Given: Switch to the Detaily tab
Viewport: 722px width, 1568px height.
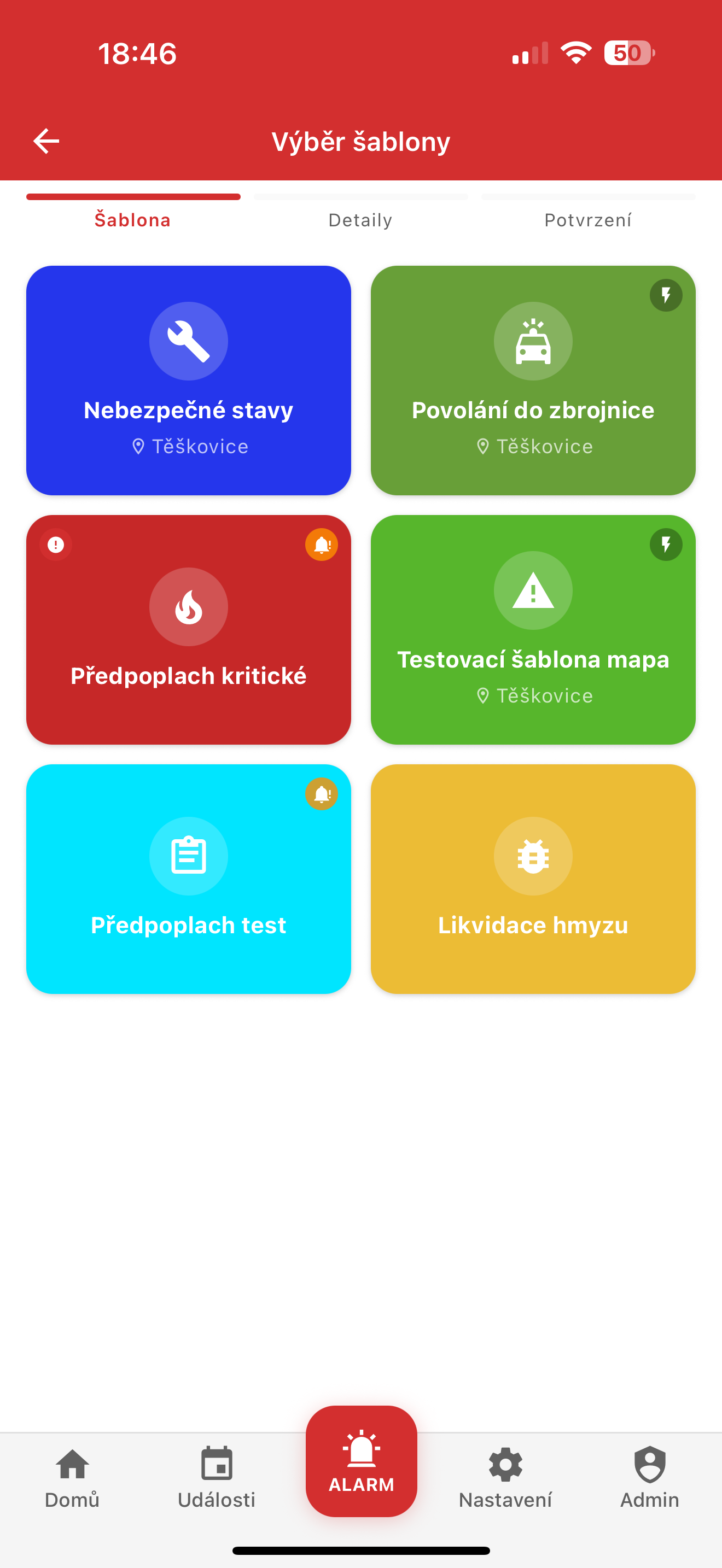Looking at the screenshot, I should click(360, 220).
